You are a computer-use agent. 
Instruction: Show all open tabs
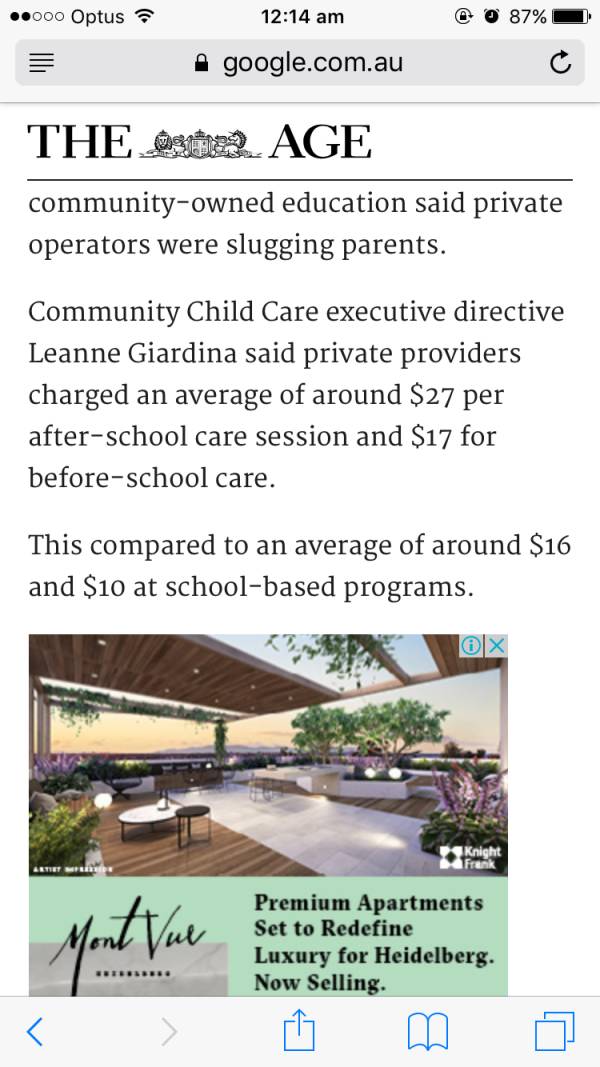(555, 1031)
